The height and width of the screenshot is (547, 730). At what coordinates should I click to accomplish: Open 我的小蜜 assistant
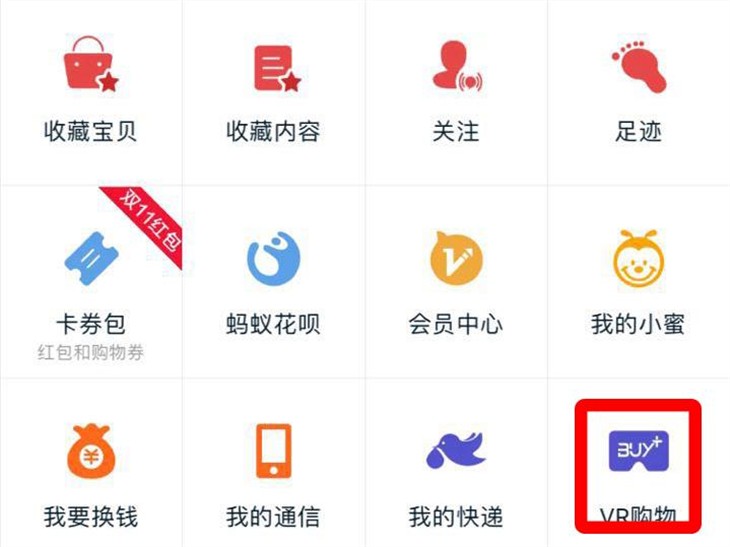point(638,285)
